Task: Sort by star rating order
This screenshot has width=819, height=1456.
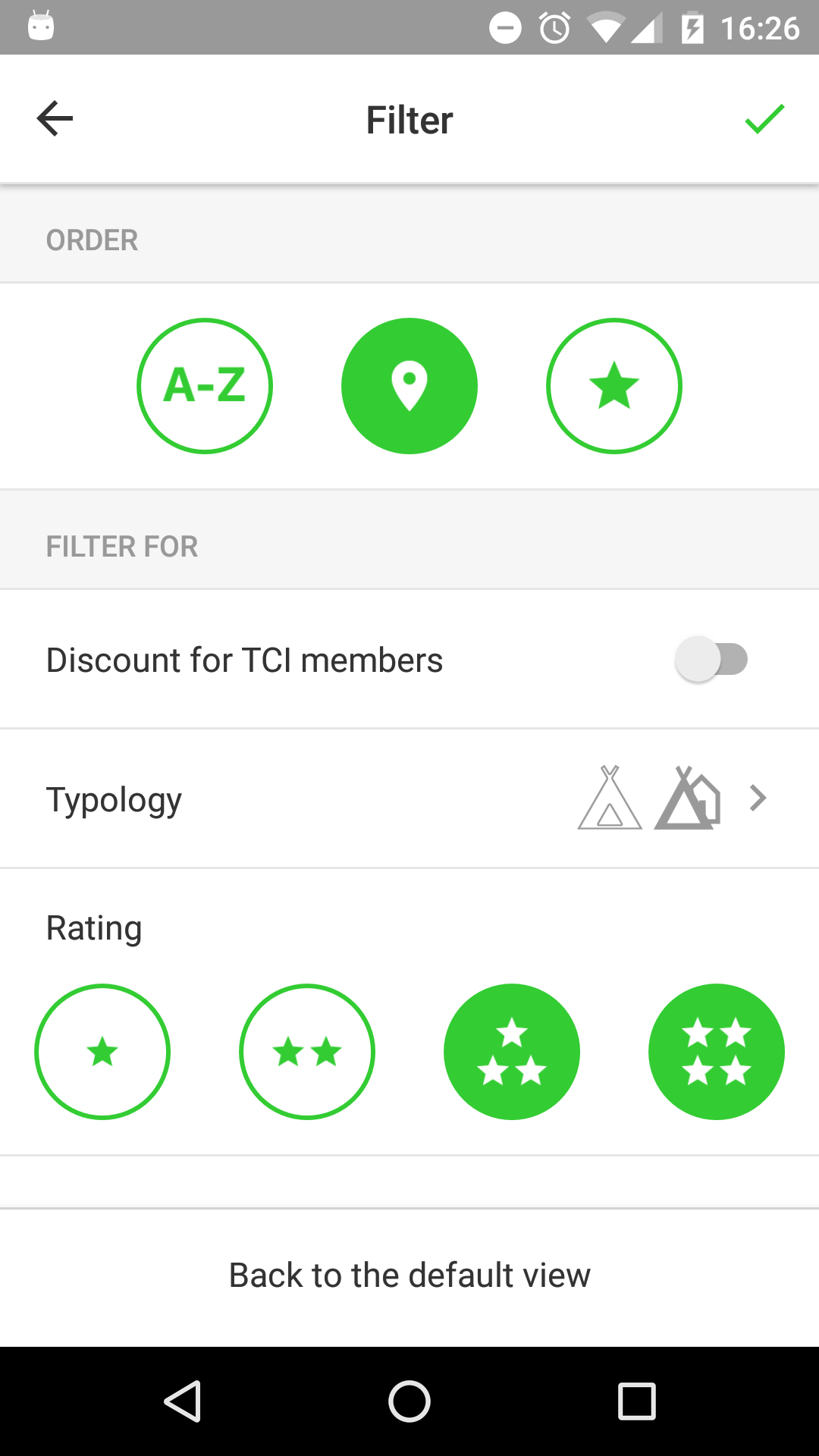Action: coord(614,386)
